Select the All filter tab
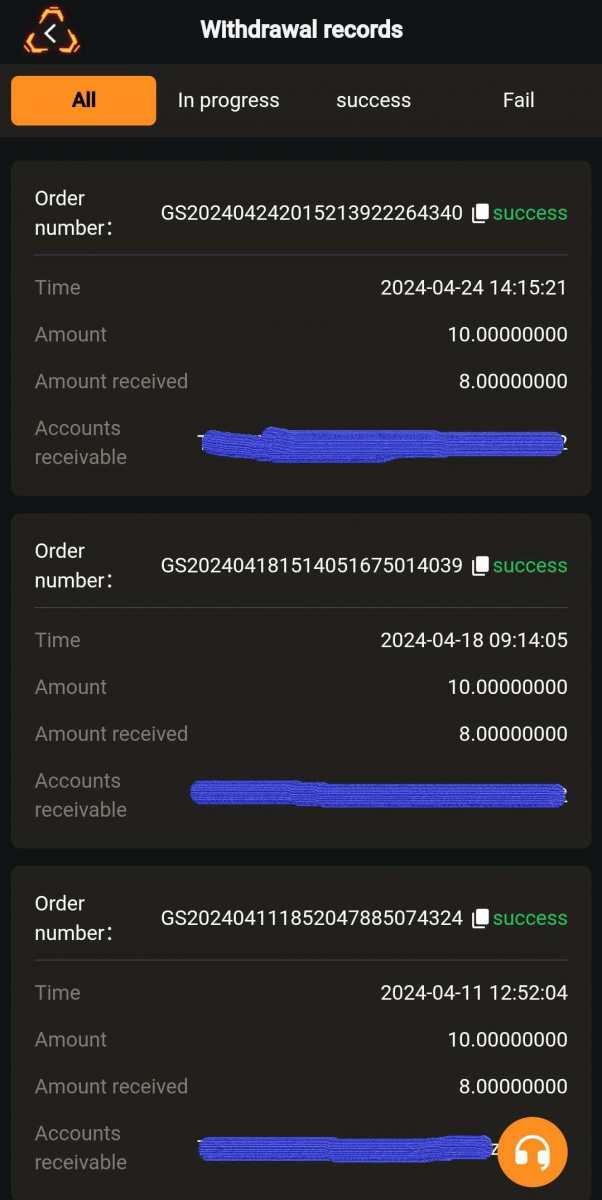This screenshot has height=1200, width=602. (84, 100)
